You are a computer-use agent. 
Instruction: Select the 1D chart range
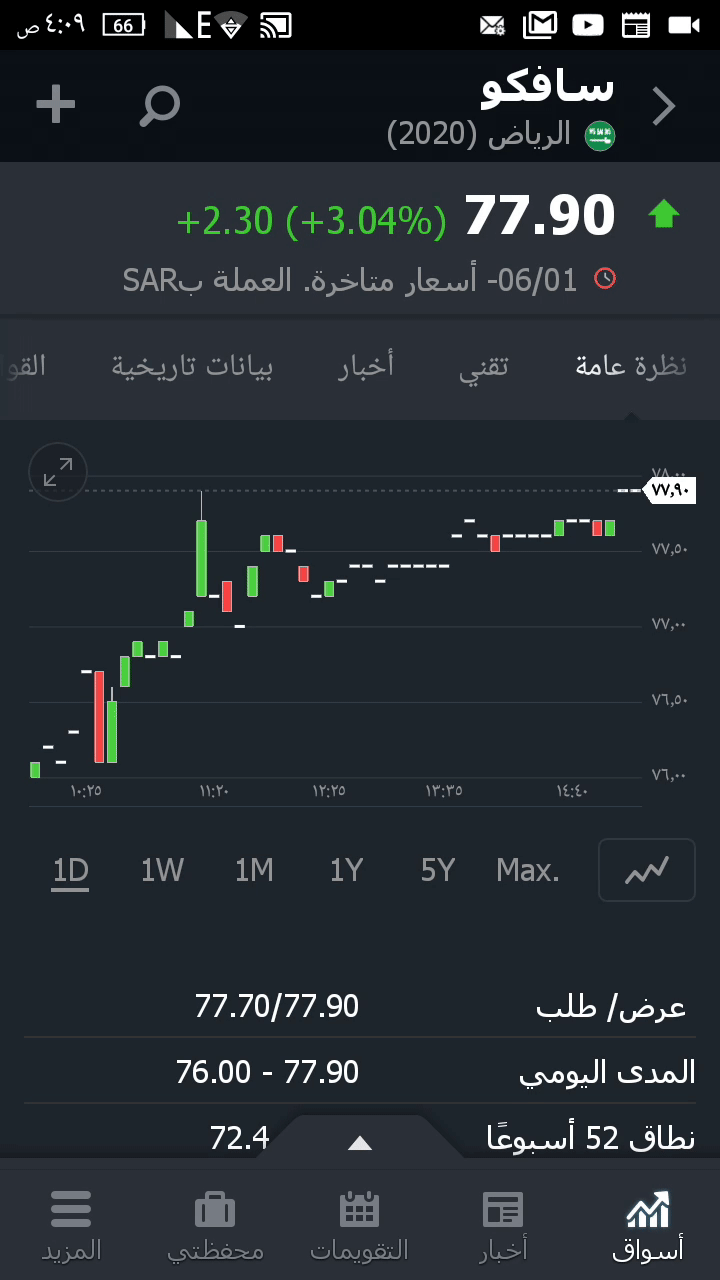[x=71, y=871]
